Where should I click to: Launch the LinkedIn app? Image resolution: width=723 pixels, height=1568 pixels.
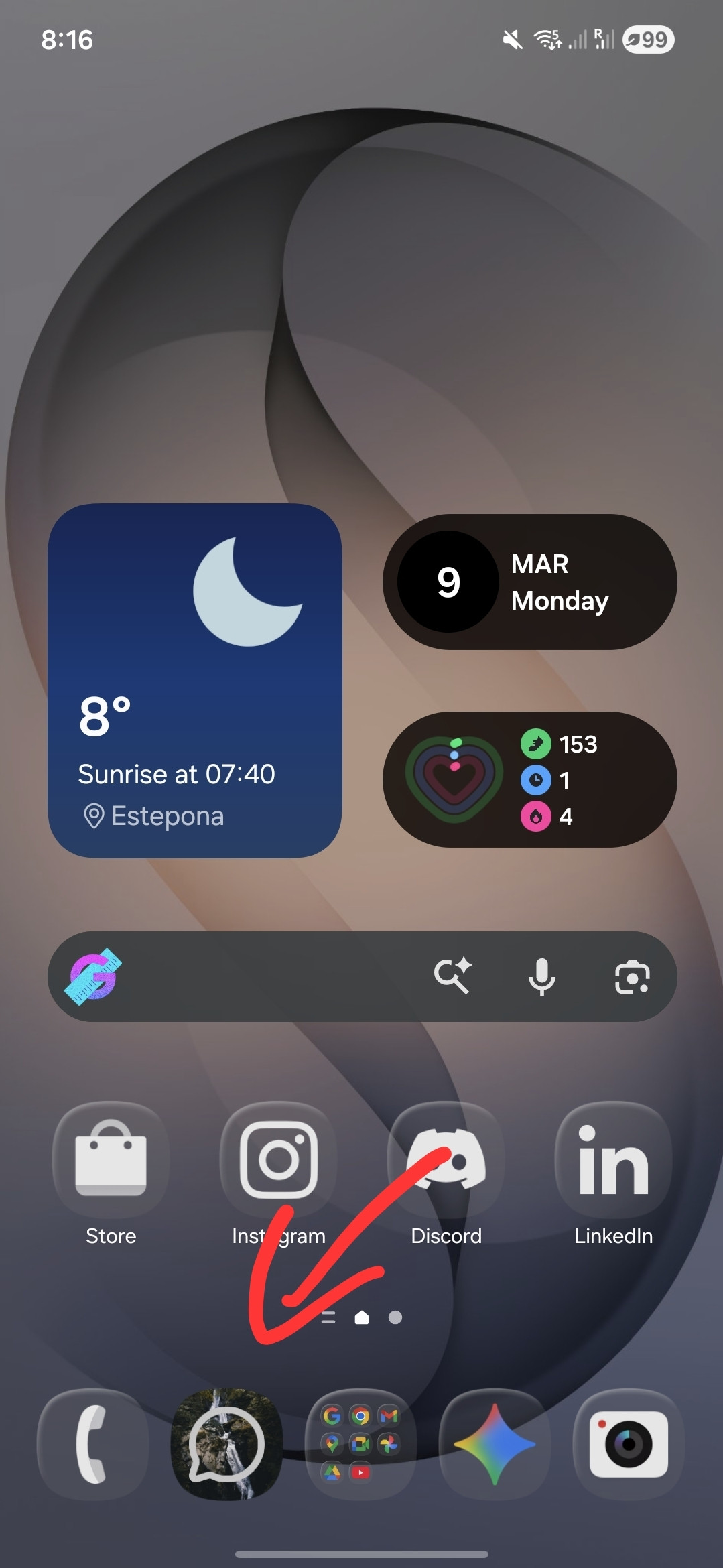(x=613, y=1160)
